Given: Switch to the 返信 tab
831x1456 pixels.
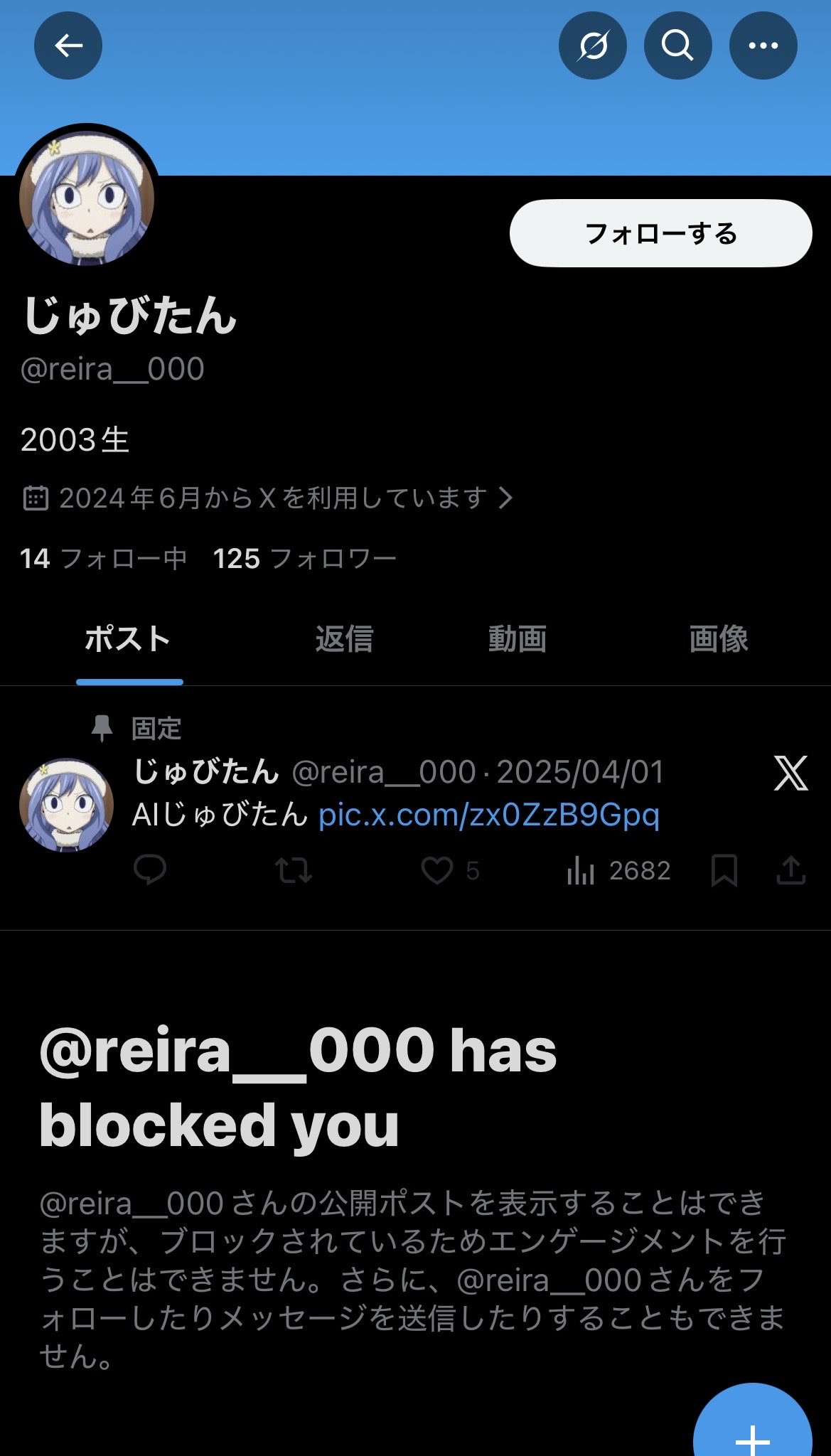Looking at the screenshot, I should [x=344, y=638].
